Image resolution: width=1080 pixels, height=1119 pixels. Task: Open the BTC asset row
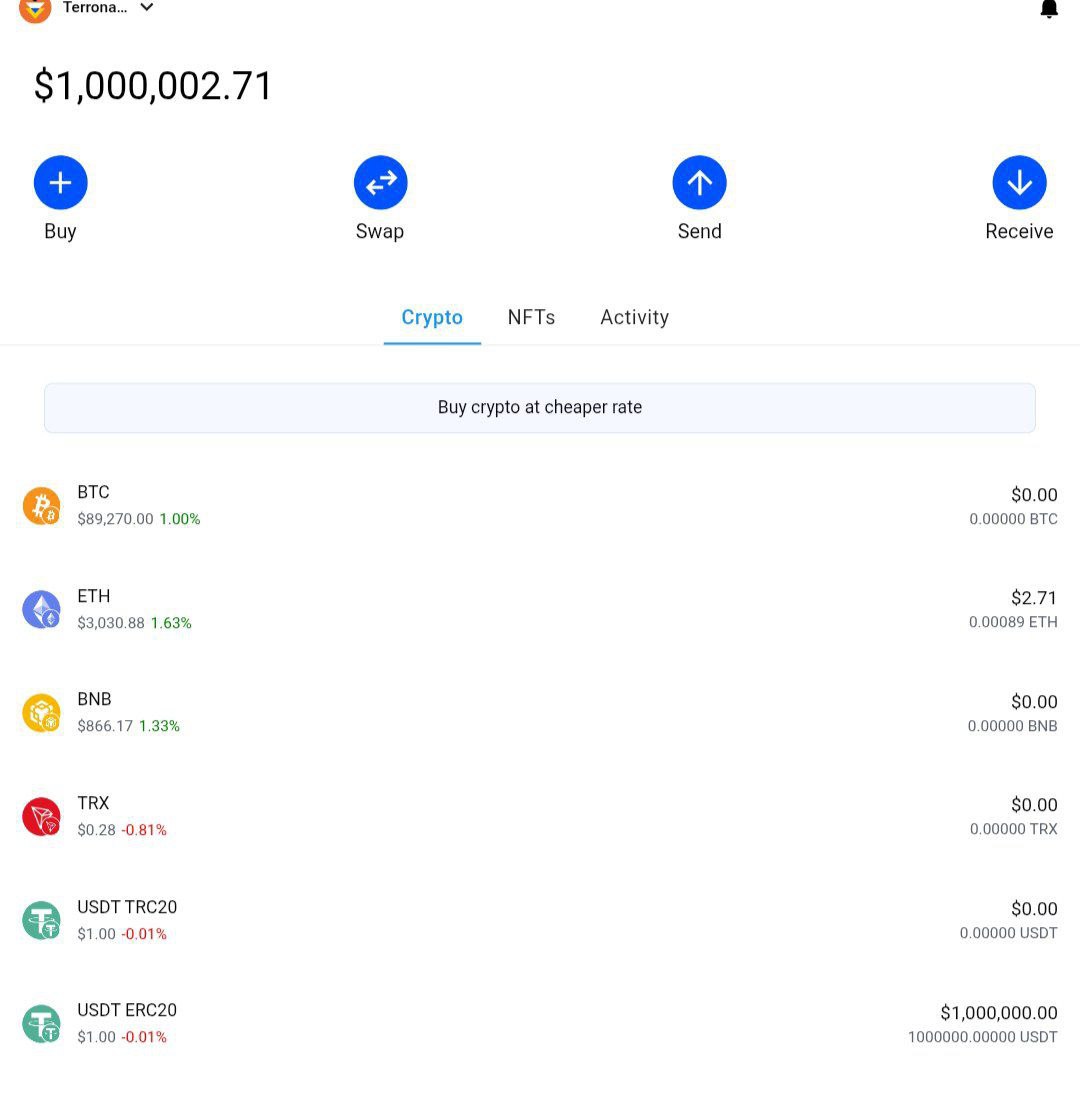pos(540,506)
